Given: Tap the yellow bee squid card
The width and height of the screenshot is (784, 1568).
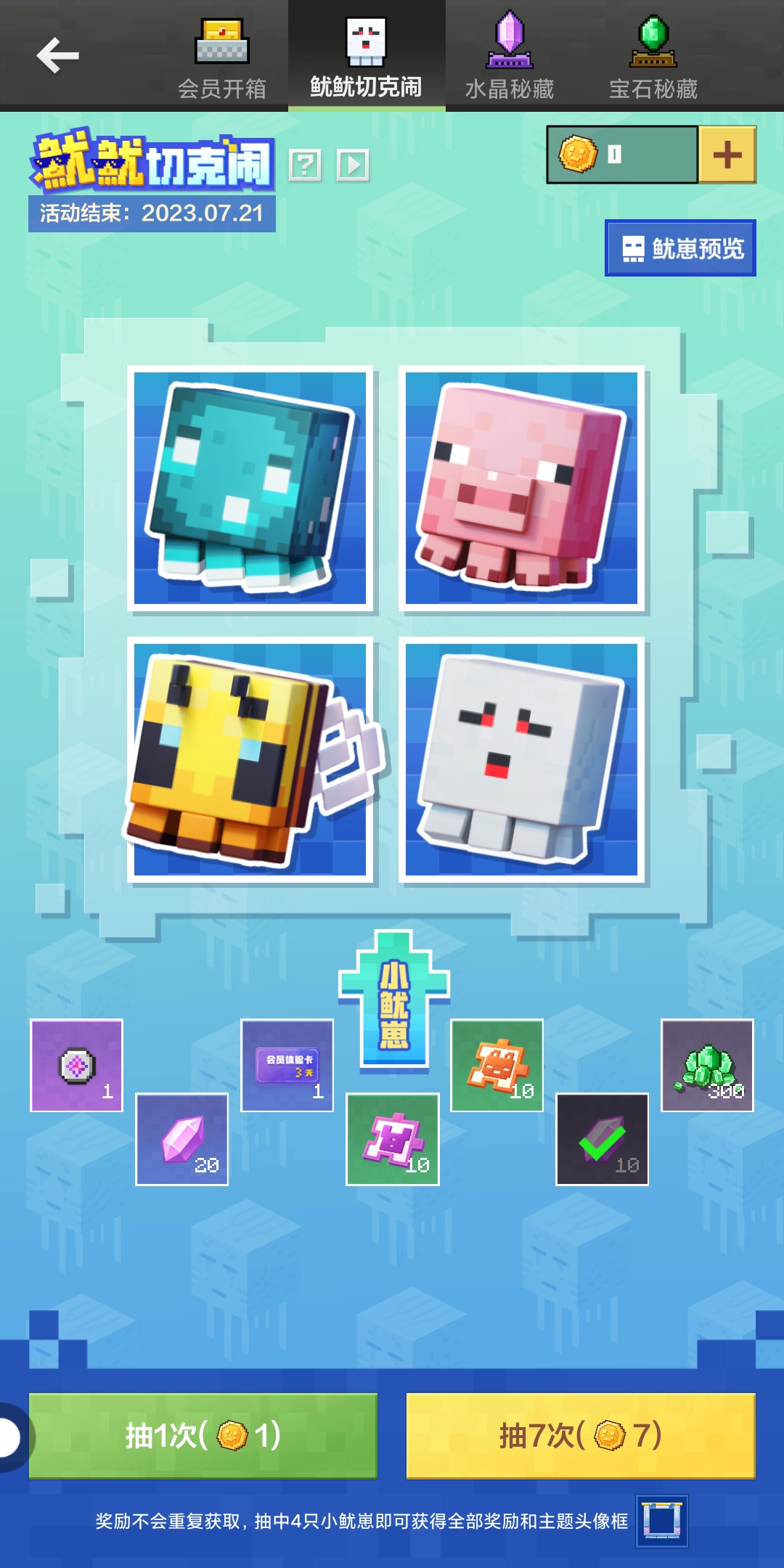Looking at the screenshot, I should [250, 759].
